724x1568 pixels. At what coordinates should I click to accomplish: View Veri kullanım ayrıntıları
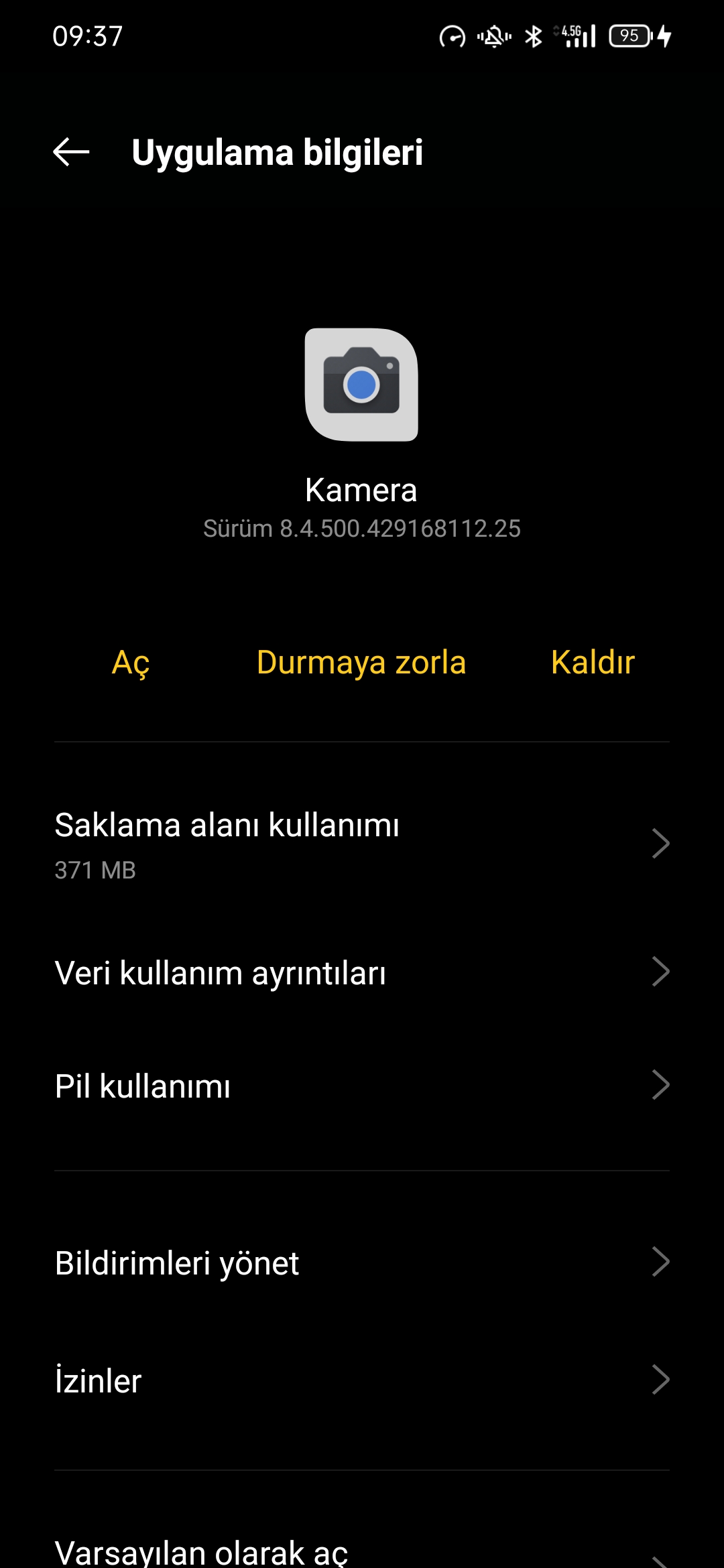coord(362,972)
